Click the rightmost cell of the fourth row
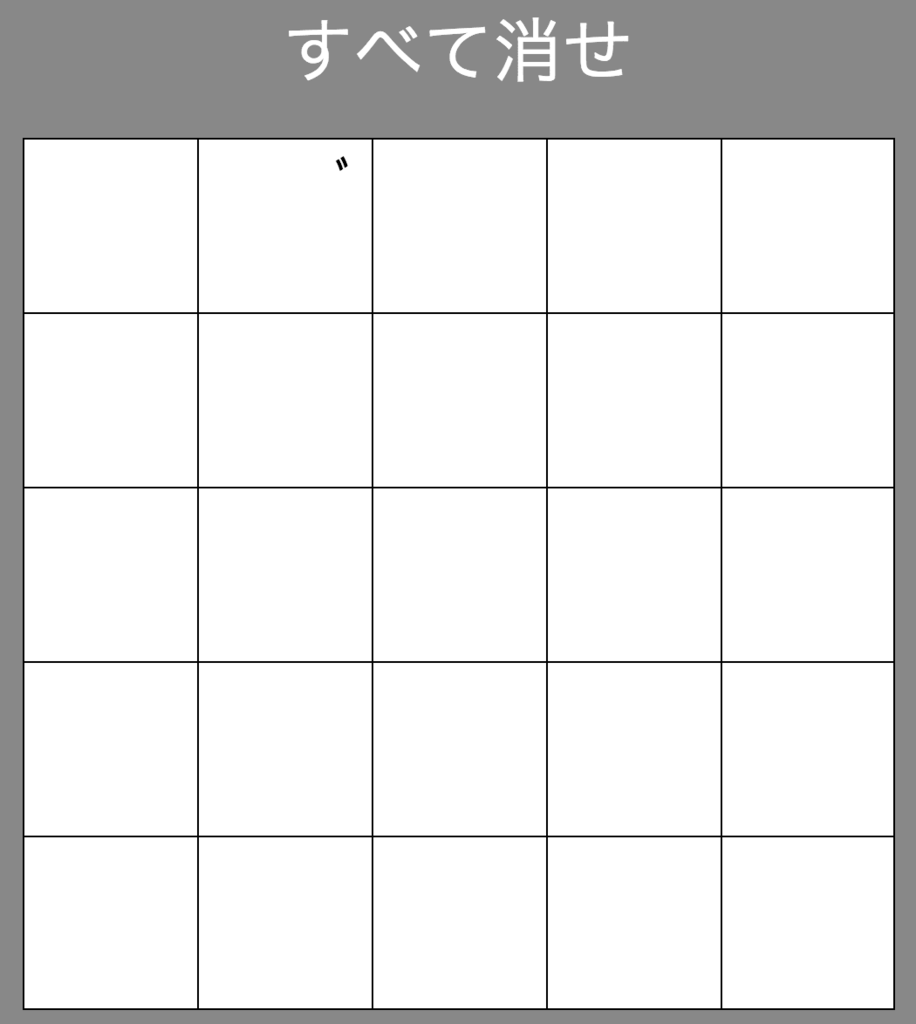 coord(808,748)
